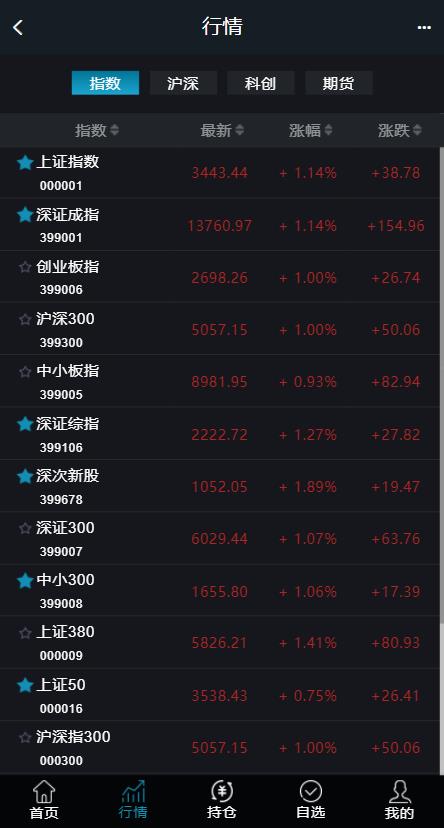Open the 深证成指 399001 row
The image size is (444, 828).
[220, 225]
